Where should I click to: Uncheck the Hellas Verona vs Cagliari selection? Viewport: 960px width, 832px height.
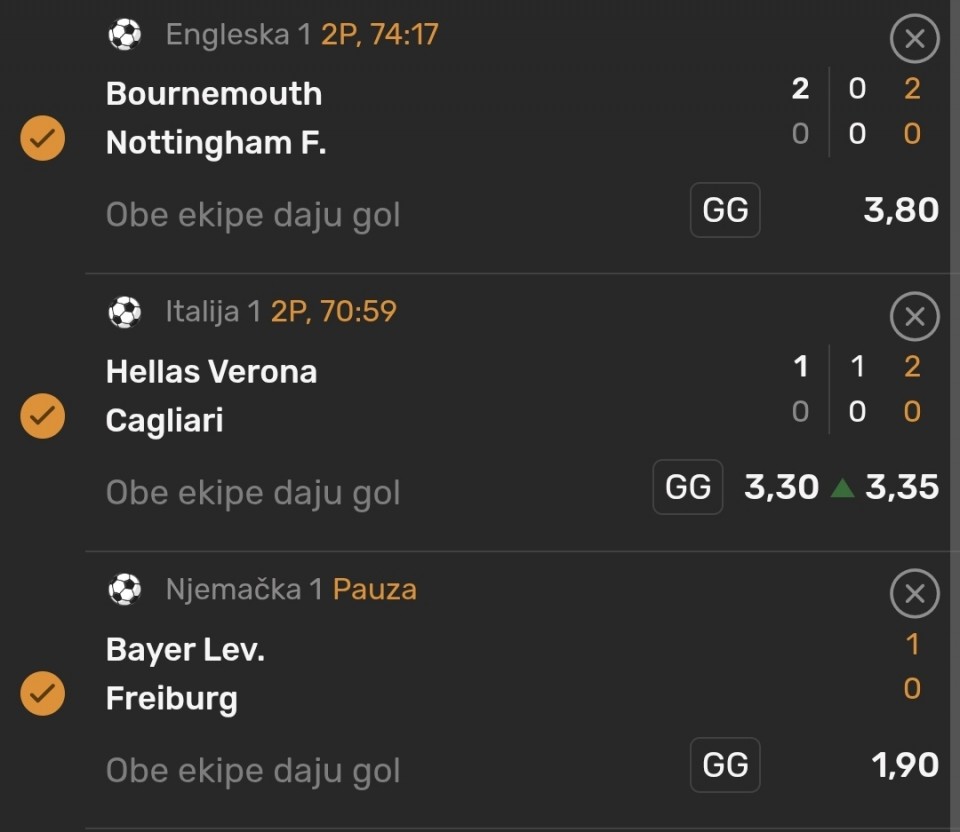[43, 416]
